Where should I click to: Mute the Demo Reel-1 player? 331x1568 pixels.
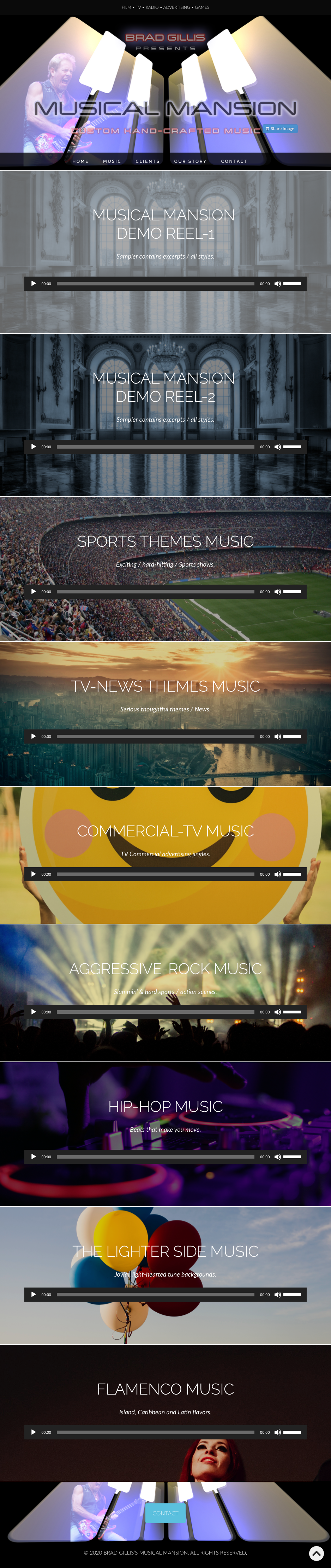[277, 284]
